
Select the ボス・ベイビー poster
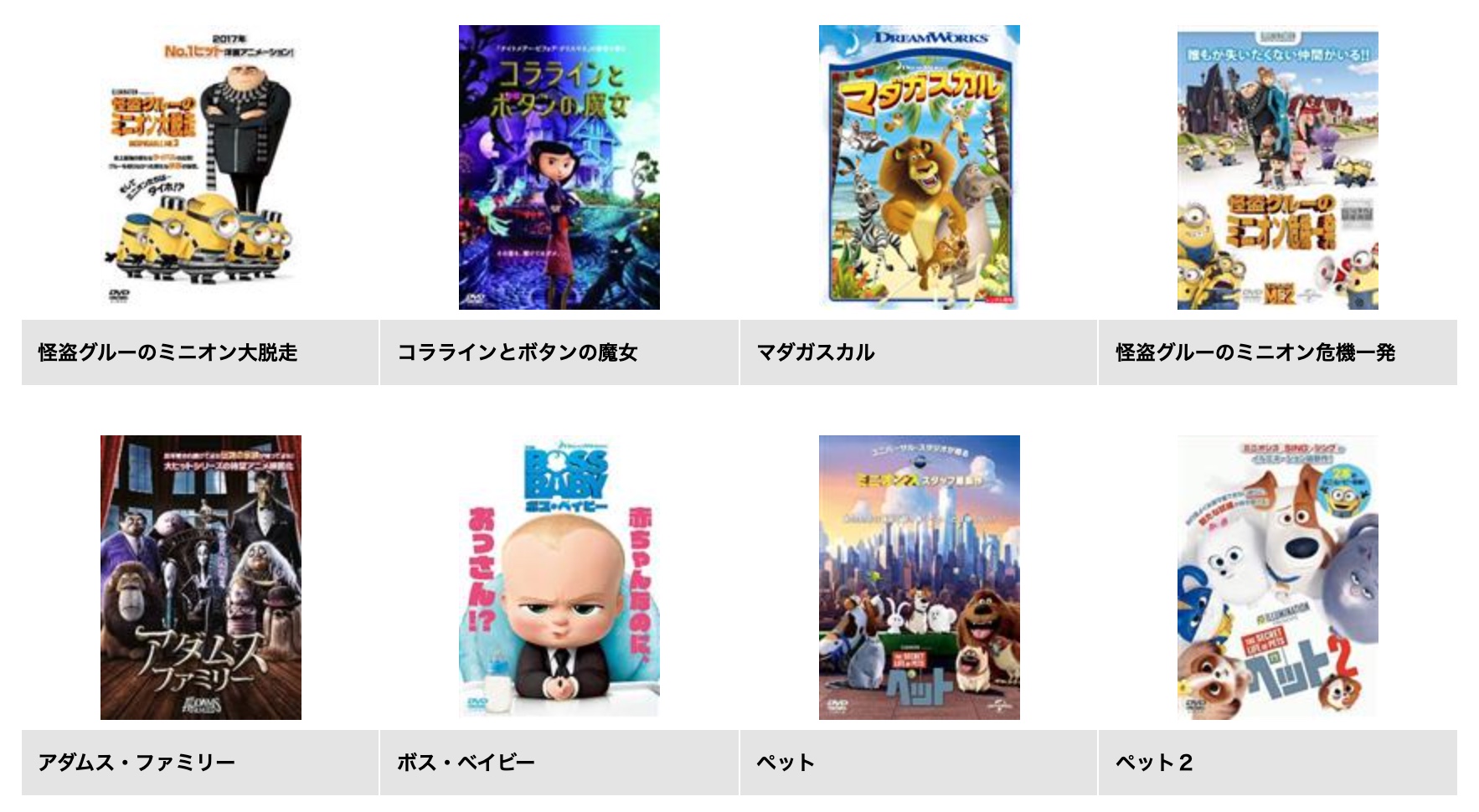[x=559, y=577]
